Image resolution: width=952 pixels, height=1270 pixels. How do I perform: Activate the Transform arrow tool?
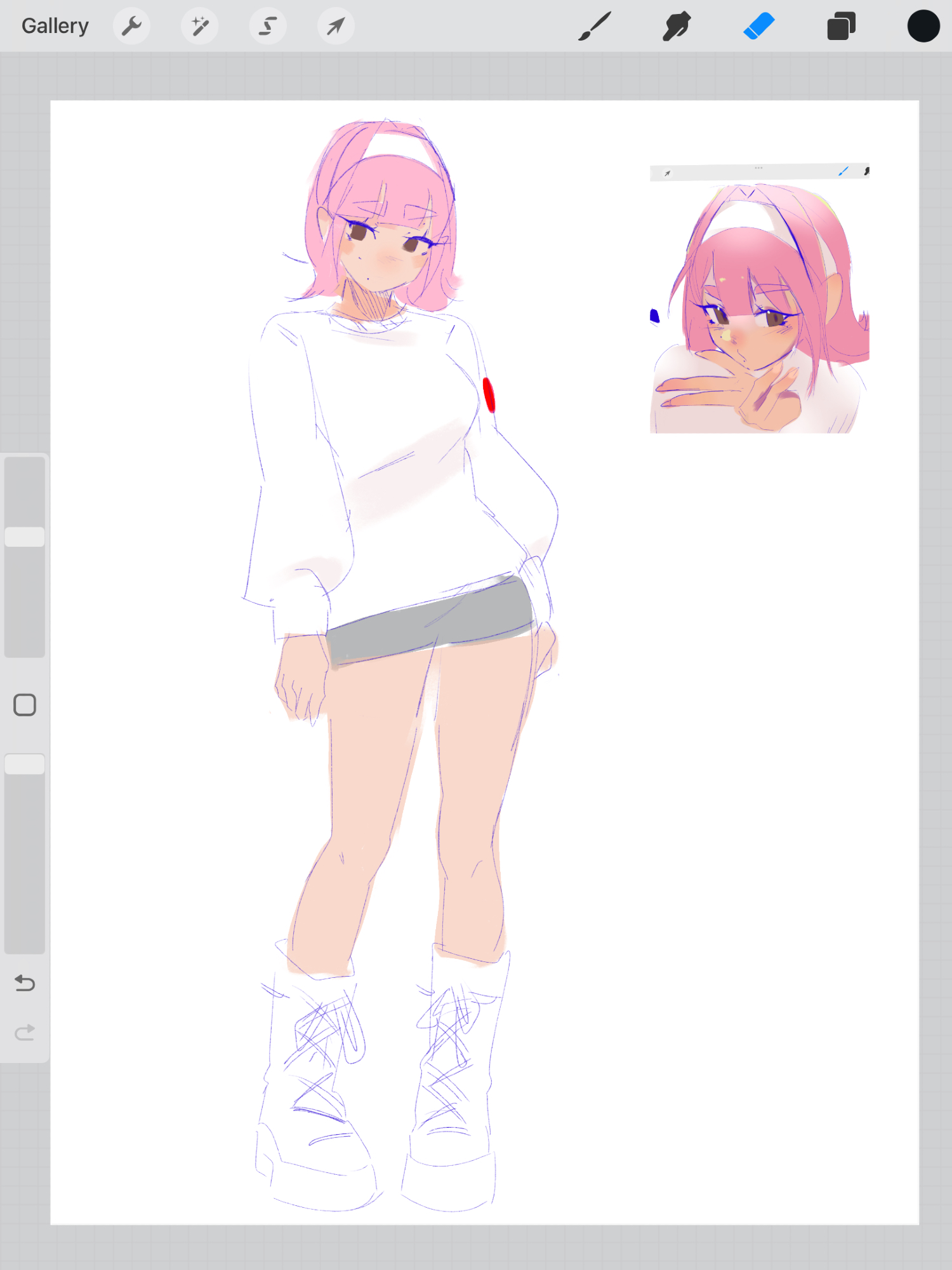click(x=336, y=26)
